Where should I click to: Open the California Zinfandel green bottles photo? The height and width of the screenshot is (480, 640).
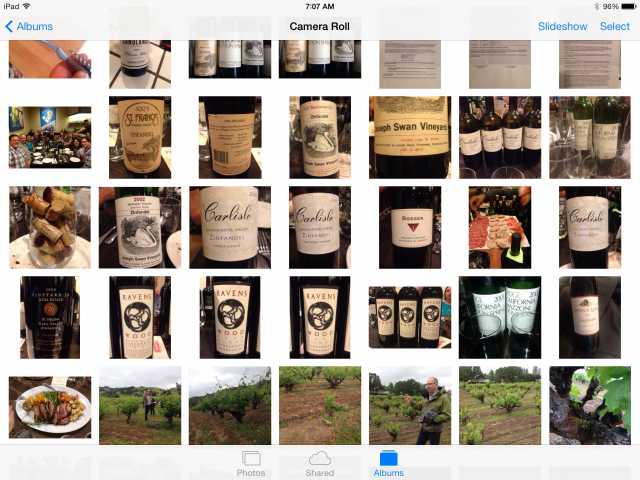pyautogui.click(x=500, y=317)
